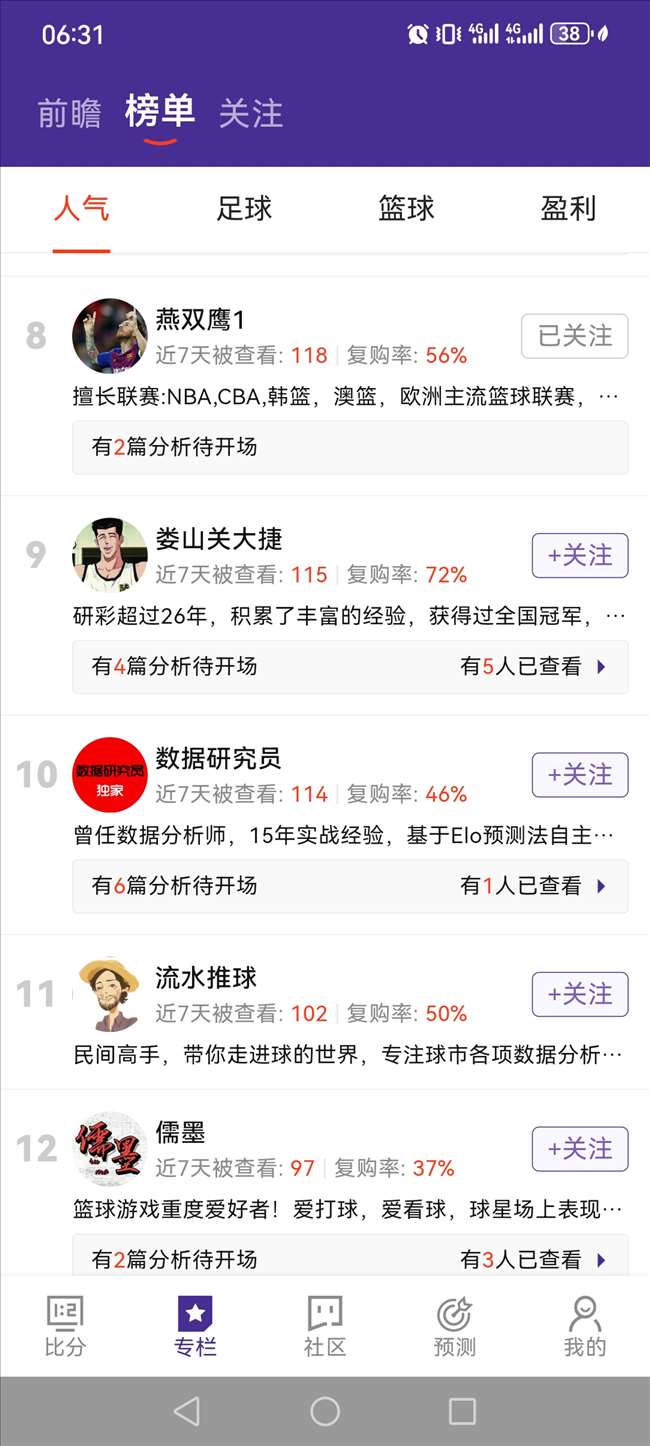Tap the system back button
This screenshot has width=650, height=1446.
point(186,1411)
